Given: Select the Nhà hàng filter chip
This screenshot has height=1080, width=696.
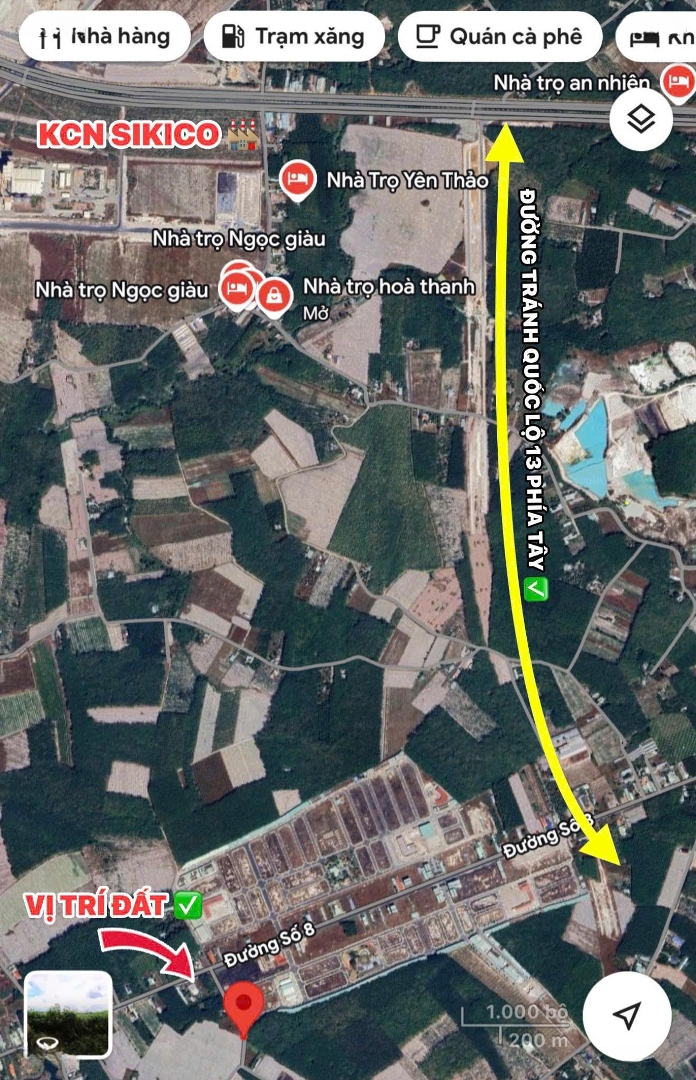Looking at the screenshot, I should [104, 37].
